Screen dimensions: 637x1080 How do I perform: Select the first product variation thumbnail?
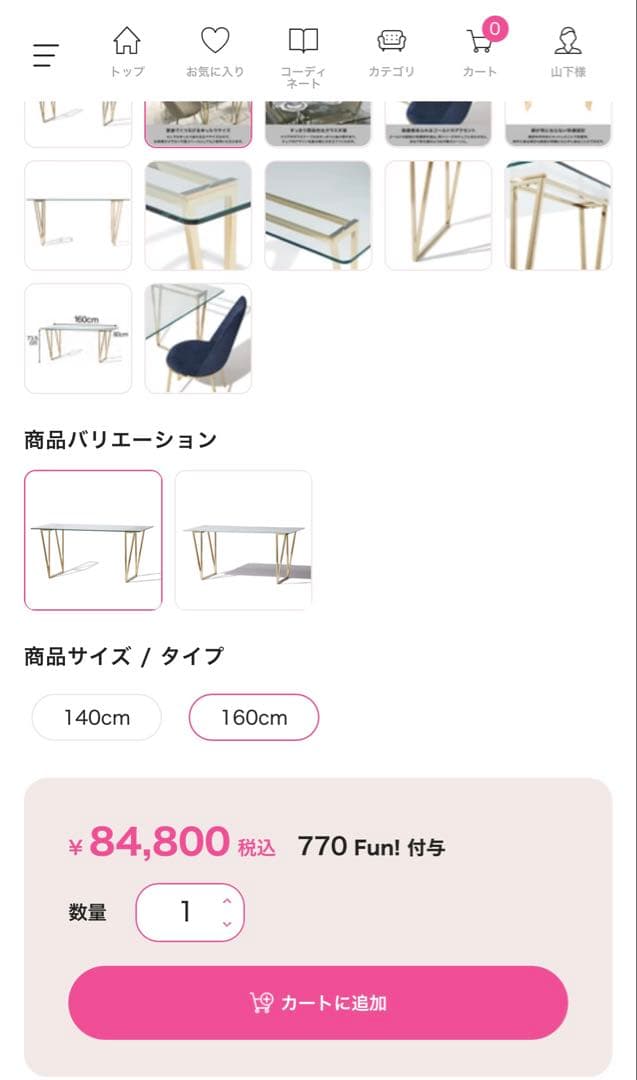[x=93, y=540]
